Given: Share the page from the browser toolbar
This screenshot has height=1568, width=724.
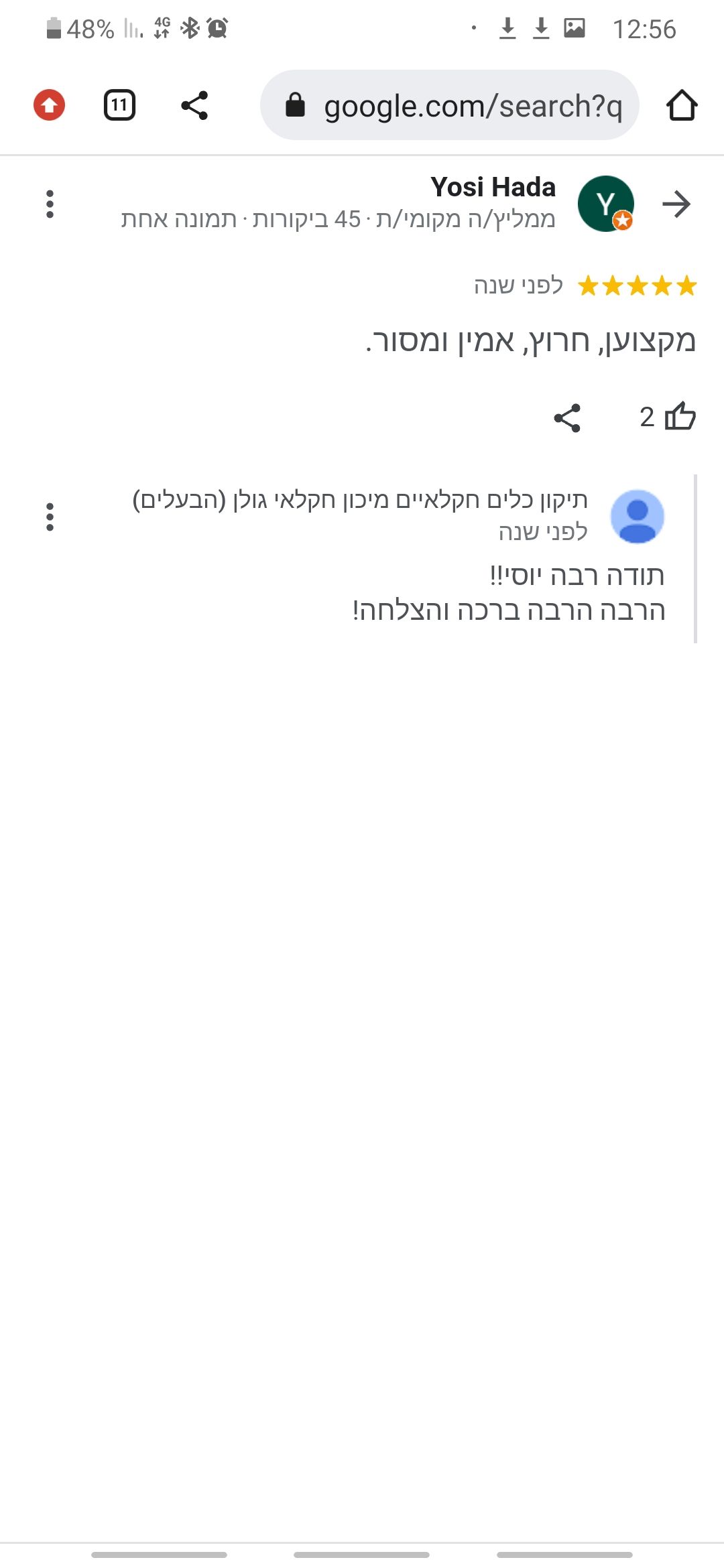Looking at the screenshot, I should coord(194,105).
